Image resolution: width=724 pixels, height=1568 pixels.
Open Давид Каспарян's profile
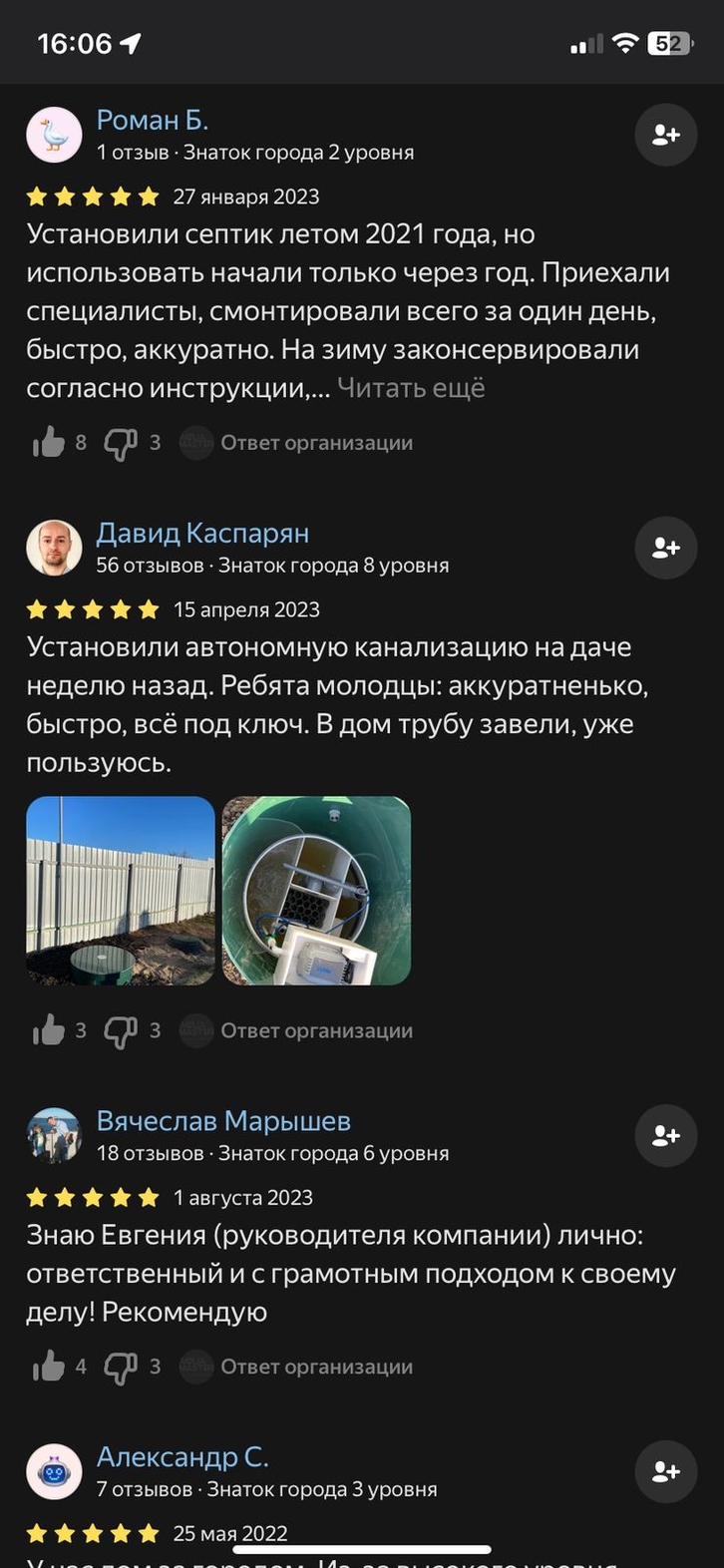click(202, 533)
